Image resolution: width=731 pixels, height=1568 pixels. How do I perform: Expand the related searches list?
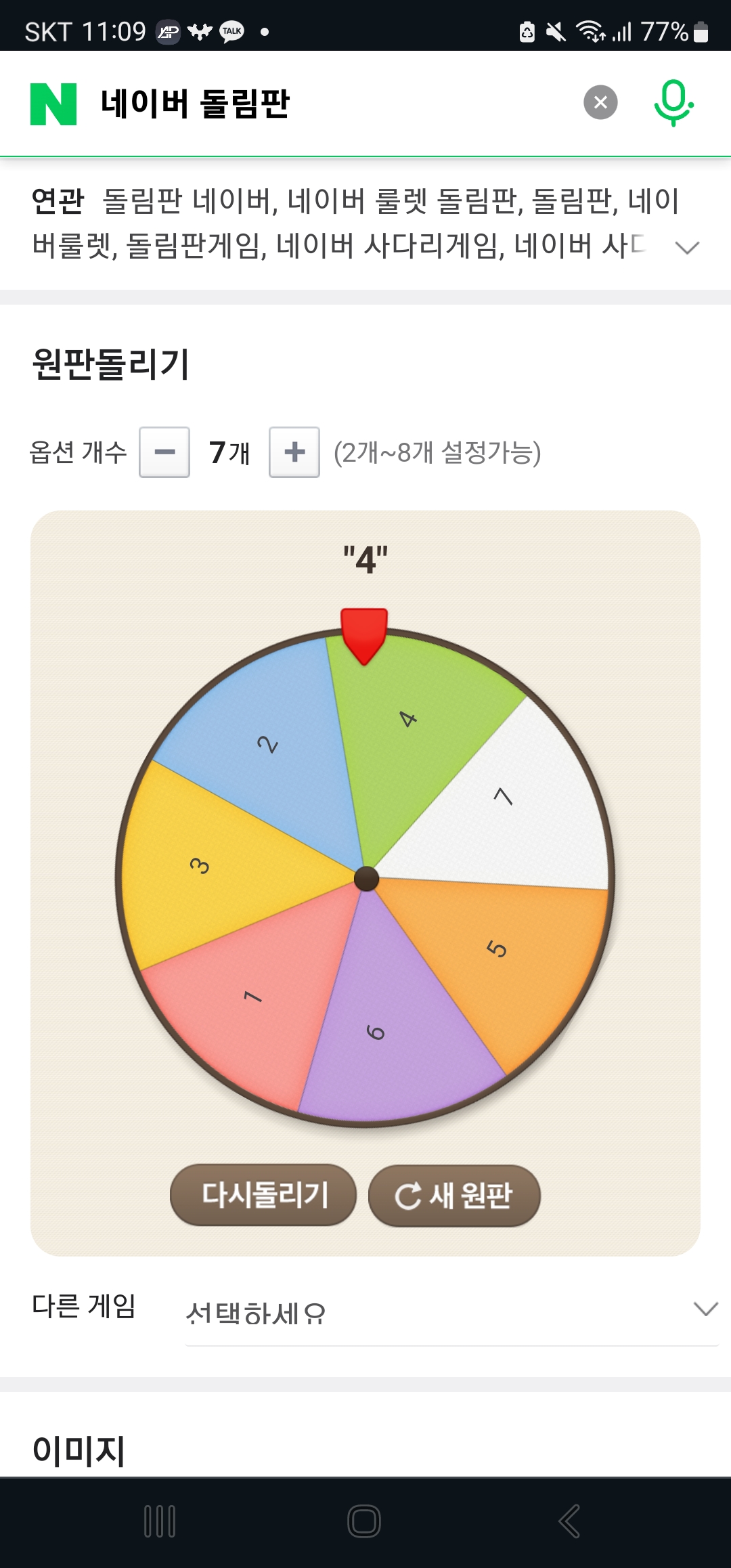687,248
